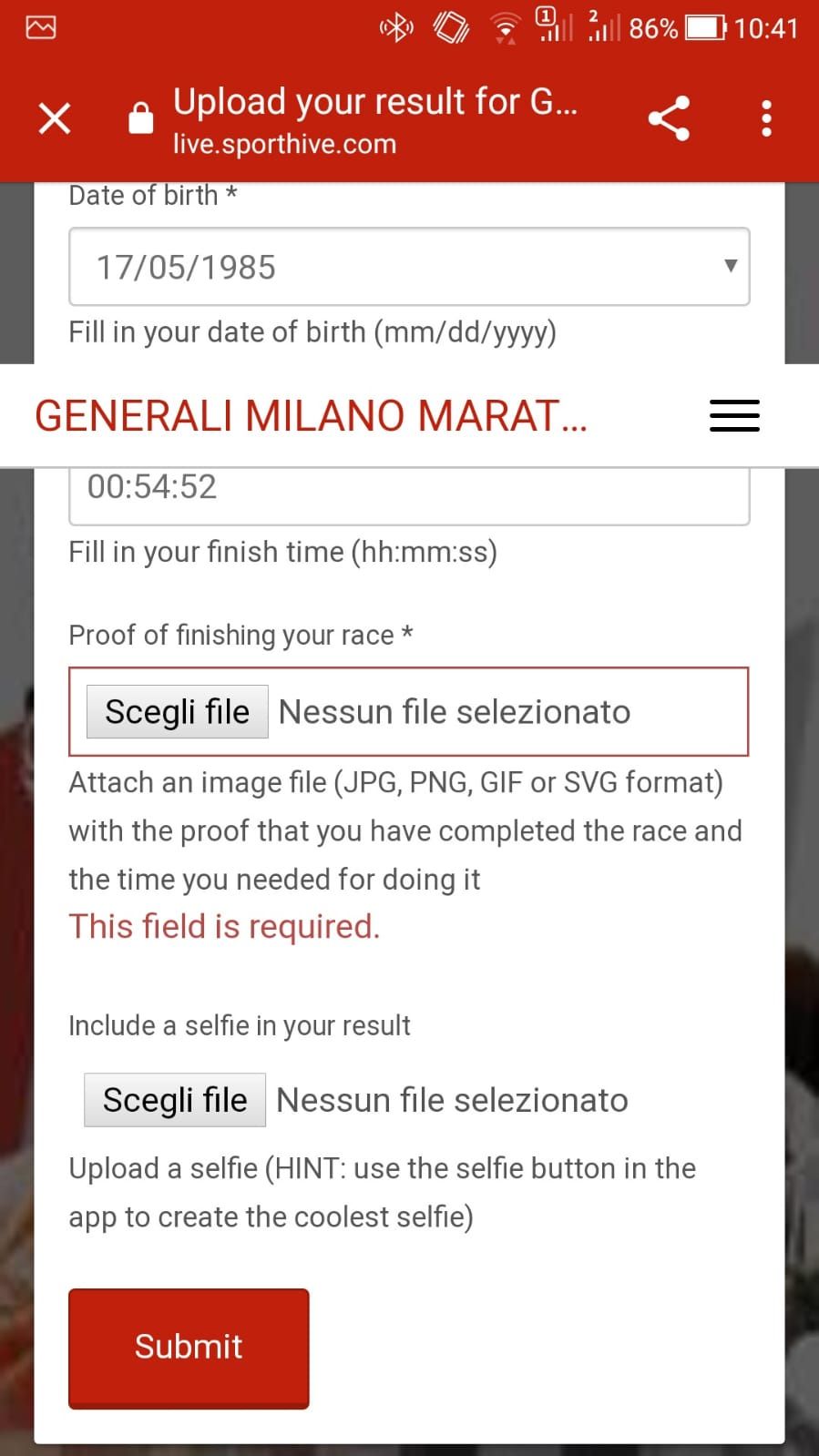819x1456 pixels.
Task: Edit the finish time field
Action: (x=409, y=490)
